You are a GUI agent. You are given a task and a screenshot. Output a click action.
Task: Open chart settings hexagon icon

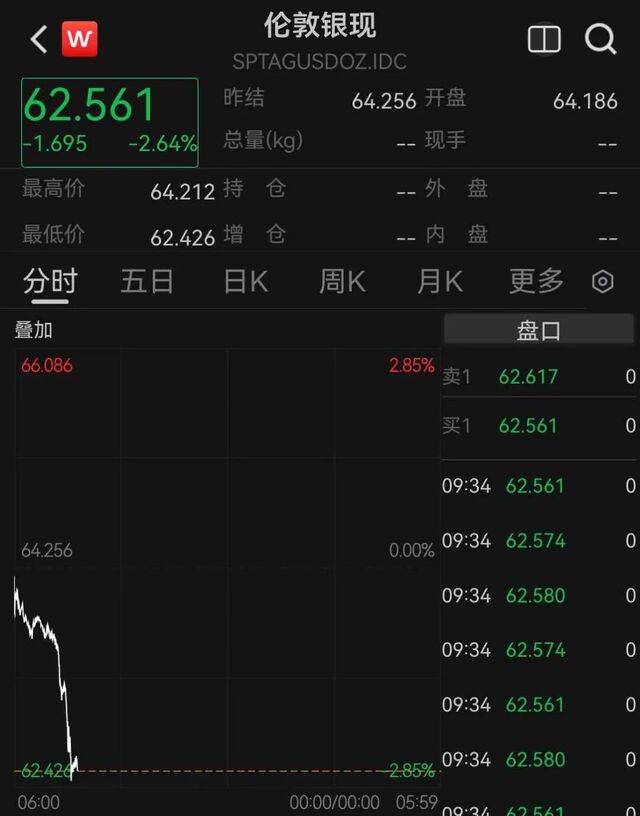(x=603, y=282)
